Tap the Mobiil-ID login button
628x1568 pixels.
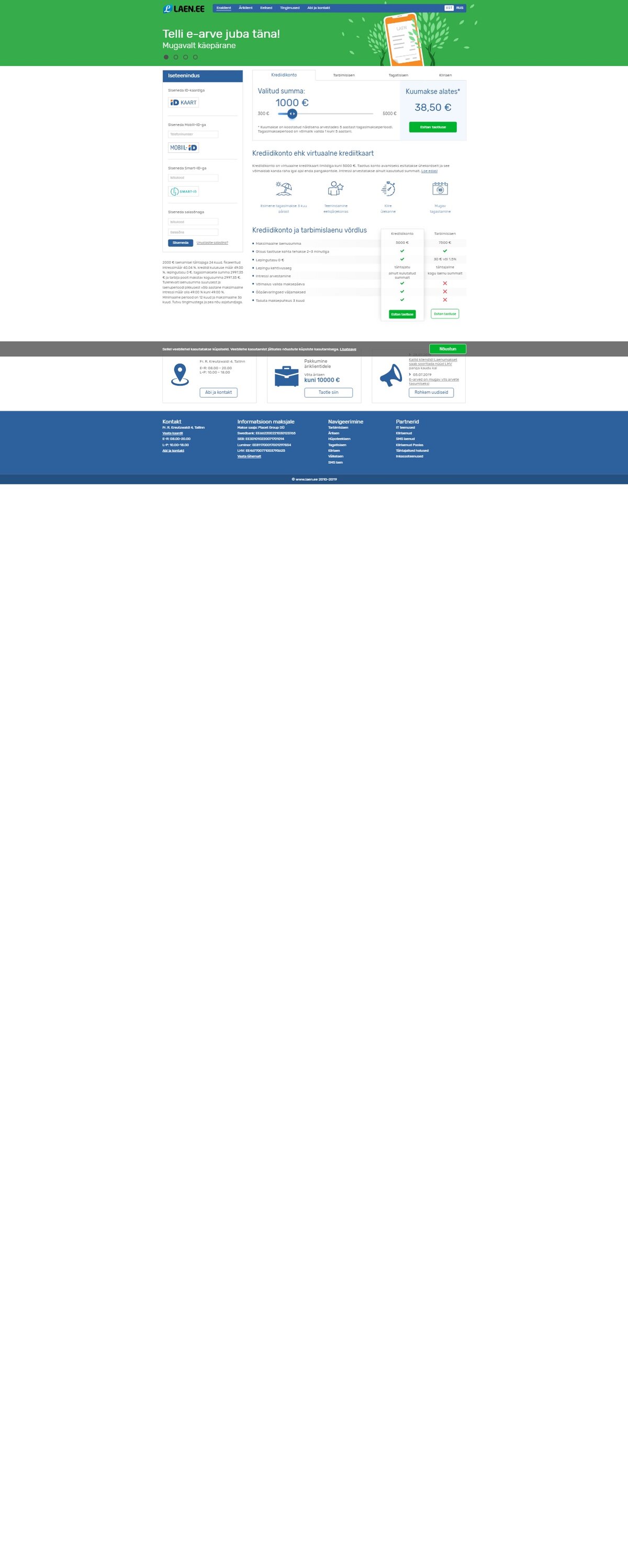click(183, 147)
